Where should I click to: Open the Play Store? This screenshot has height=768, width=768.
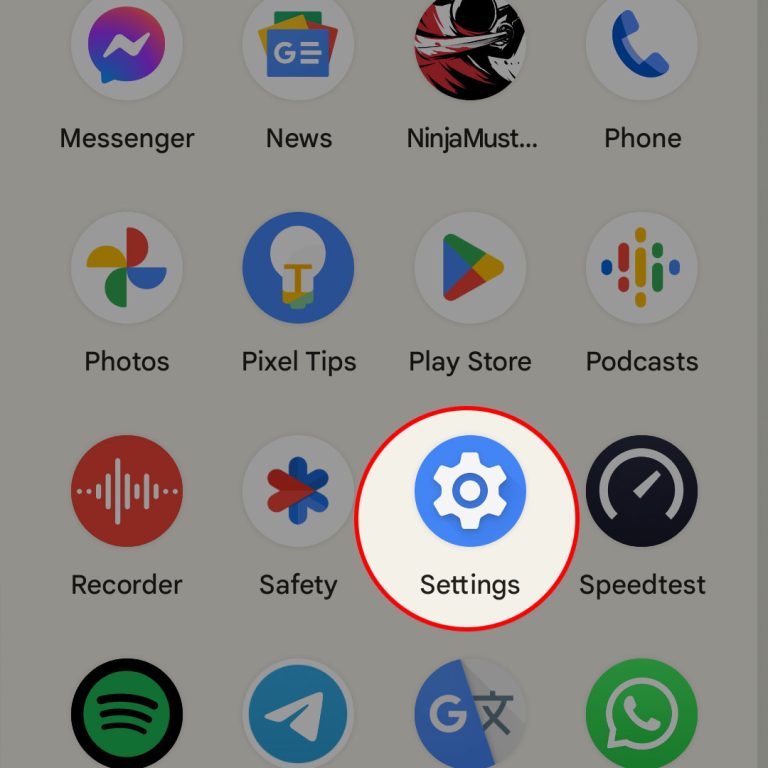pyautogui.click(x=470, y=267)
